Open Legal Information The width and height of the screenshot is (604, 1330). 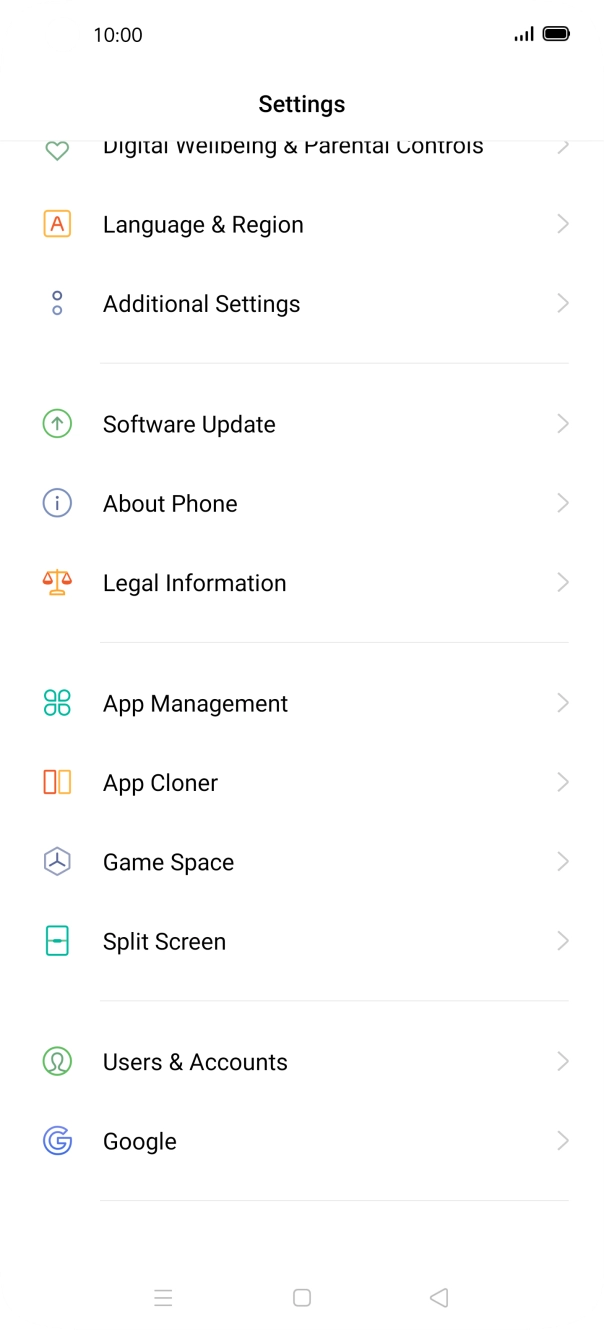coord(302,583)
